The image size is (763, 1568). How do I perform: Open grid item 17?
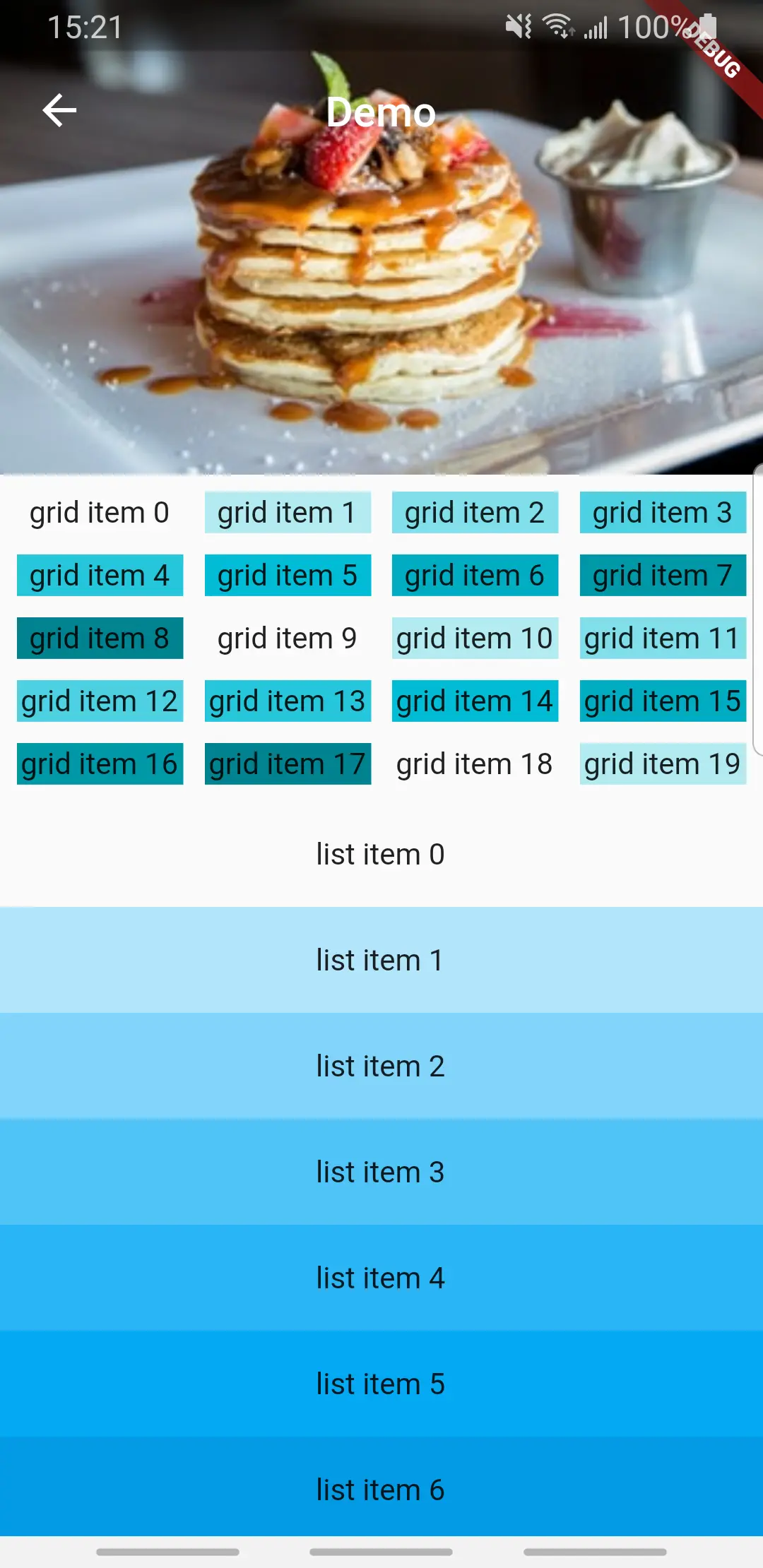click(x=288, y=764)
